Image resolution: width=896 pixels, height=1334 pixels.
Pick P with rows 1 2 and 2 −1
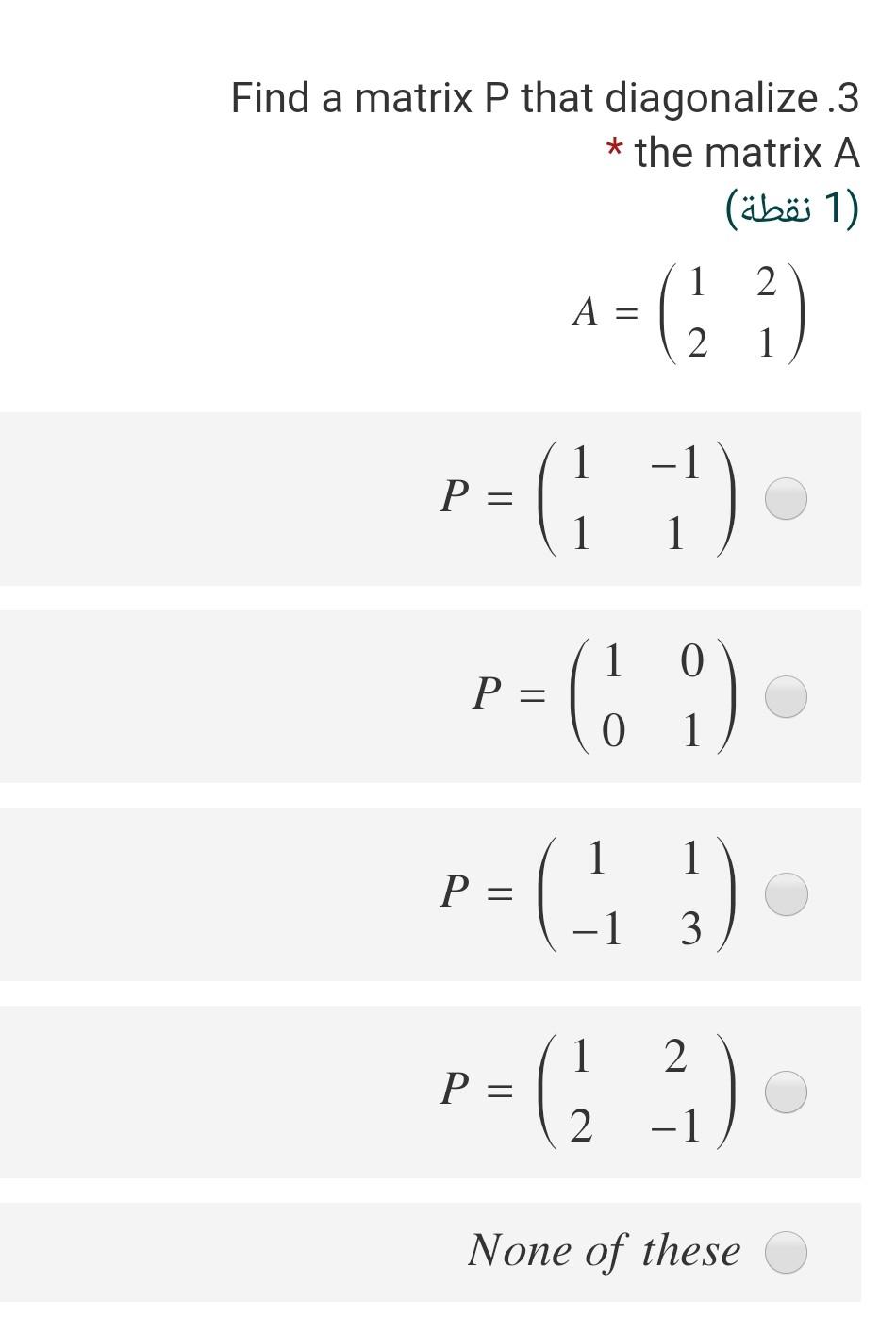coord(786,1092)
